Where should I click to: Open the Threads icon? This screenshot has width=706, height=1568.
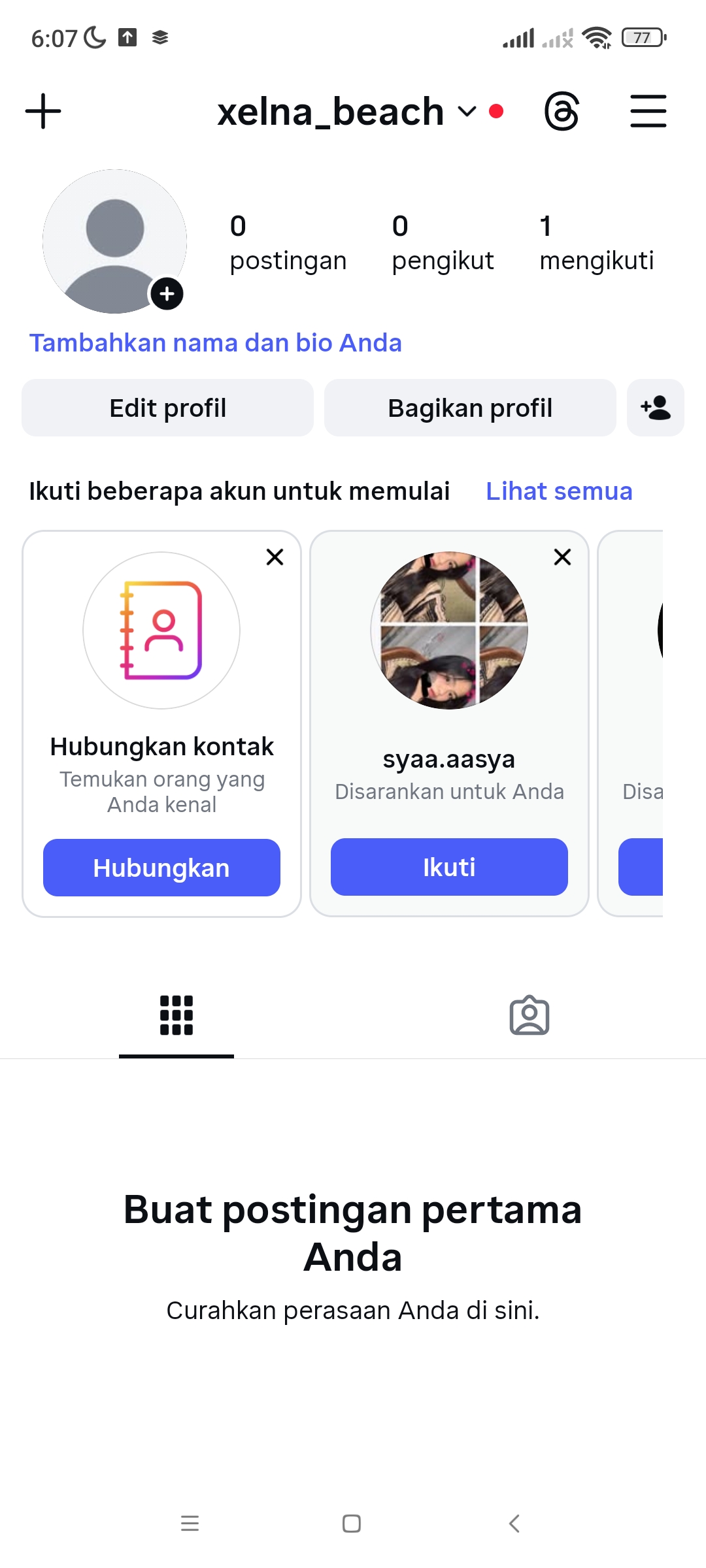562,112
